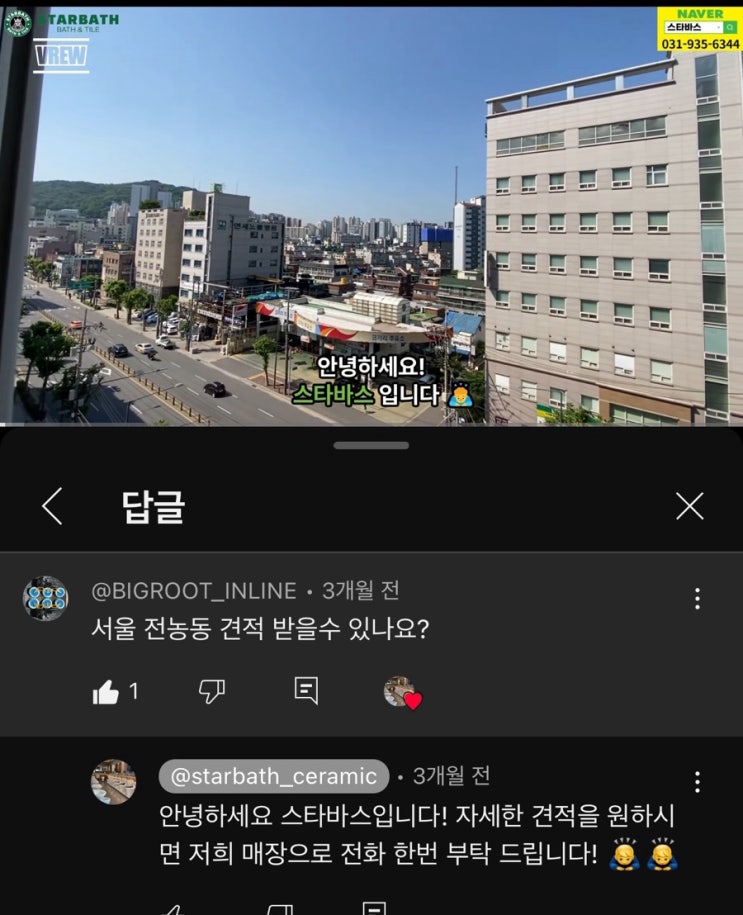
Task: Close the replies panel
Action: pyautogui.click(x=689, y=506)
